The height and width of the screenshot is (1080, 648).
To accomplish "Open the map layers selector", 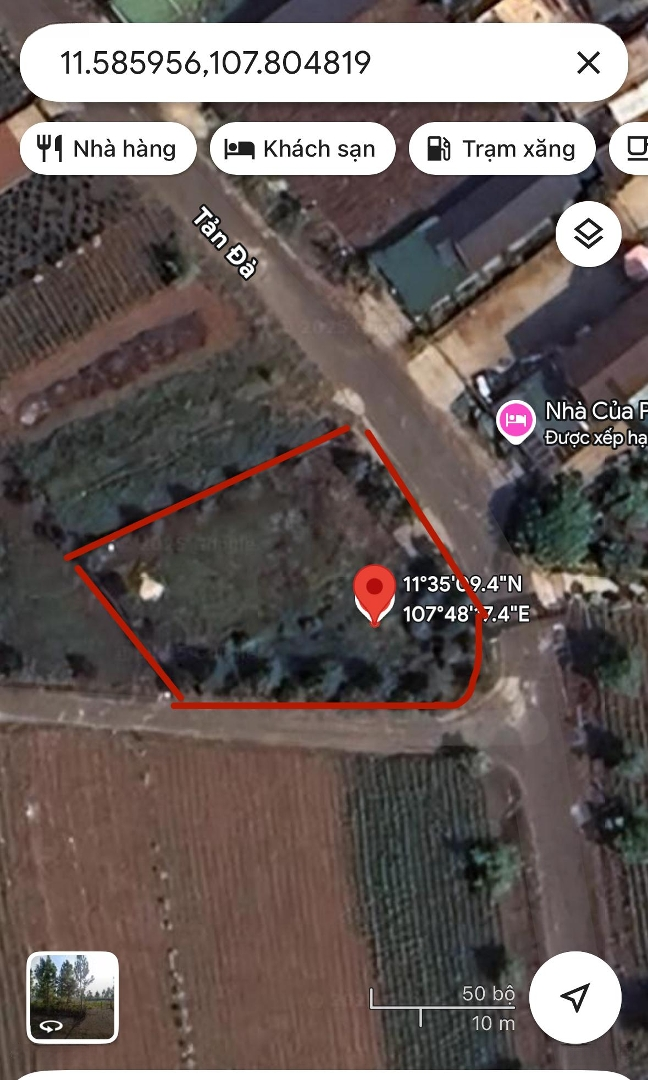I will [x=588, y=234].
